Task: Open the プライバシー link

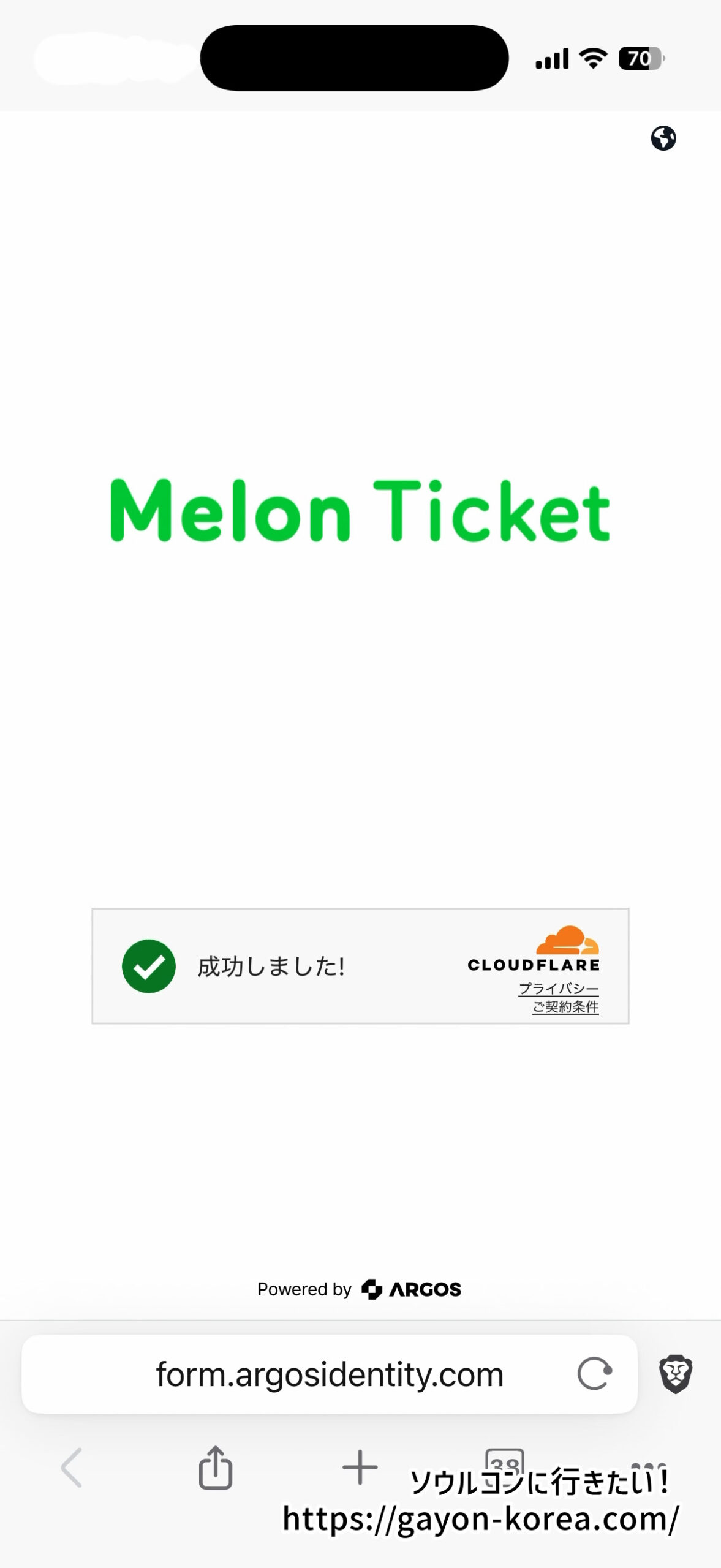Action: tap(559, 987)
